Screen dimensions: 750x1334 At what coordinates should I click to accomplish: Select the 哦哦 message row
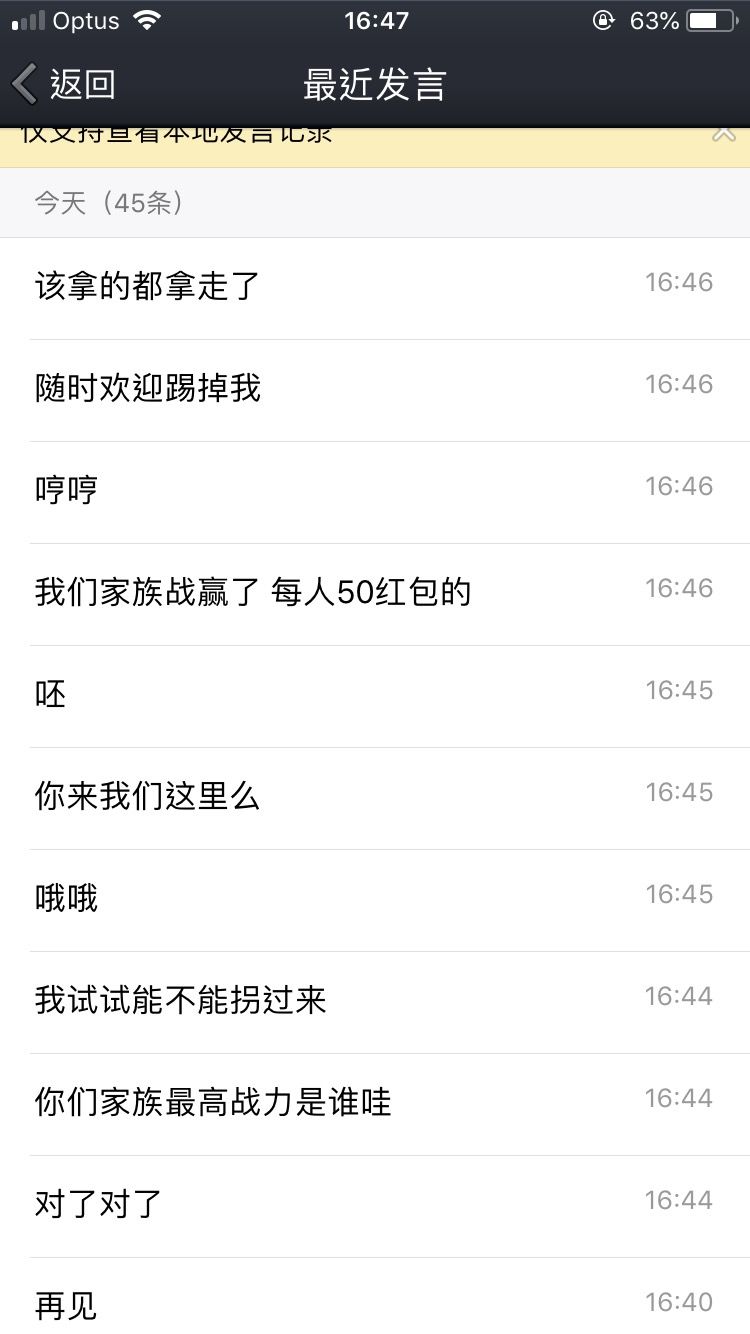(375, 899)
